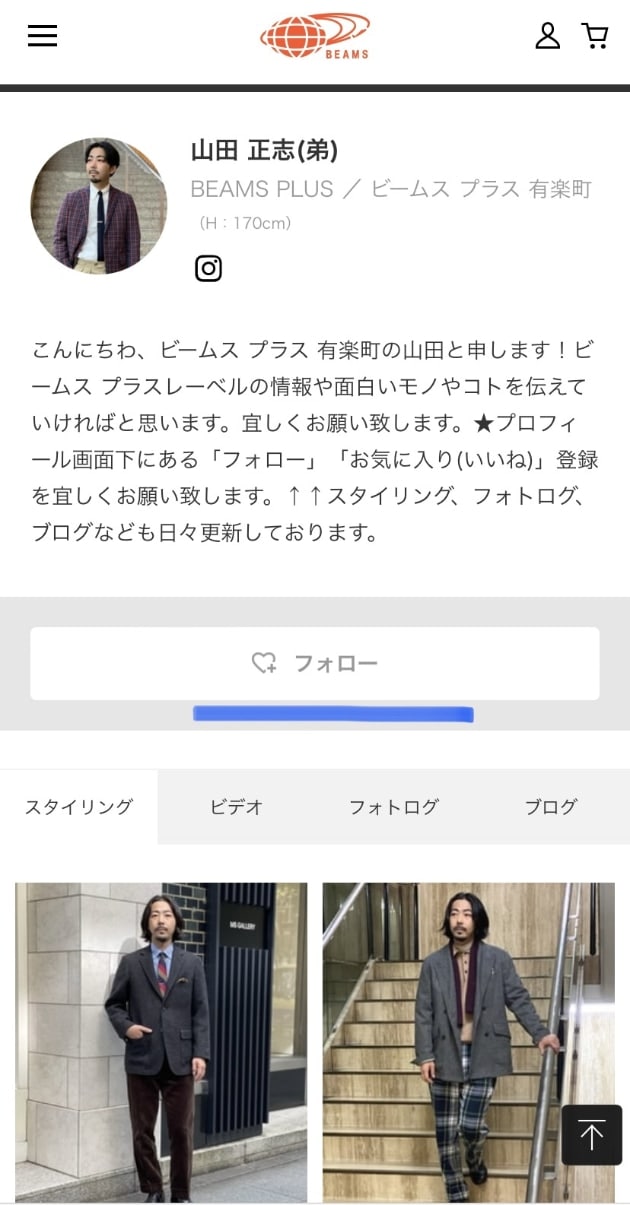This screenshot has width=630, height=1205.
Task: Open 山田 正志's profile picture
Action: tap(99, 206)
